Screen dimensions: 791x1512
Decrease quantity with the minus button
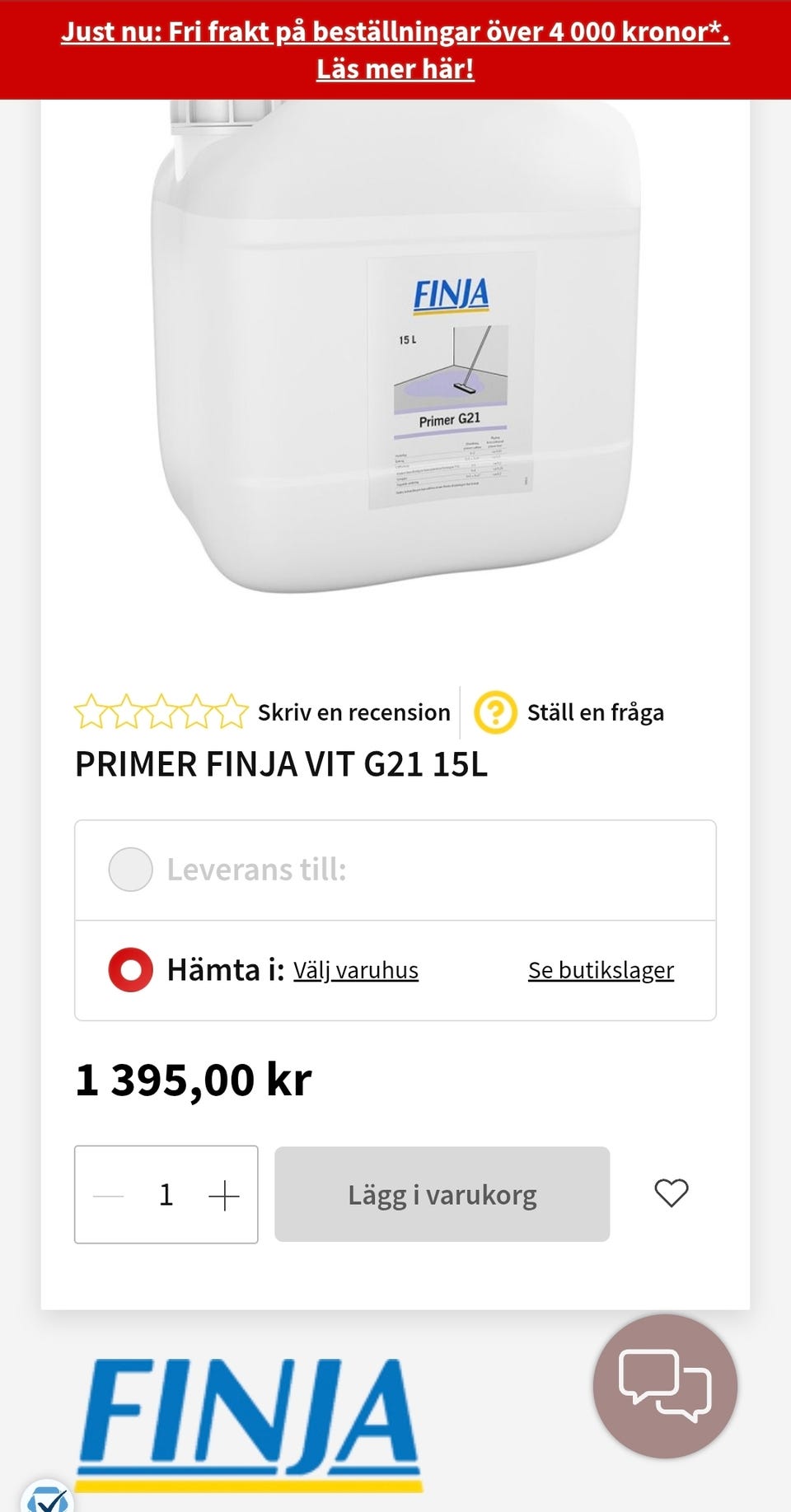(109, 1195)
